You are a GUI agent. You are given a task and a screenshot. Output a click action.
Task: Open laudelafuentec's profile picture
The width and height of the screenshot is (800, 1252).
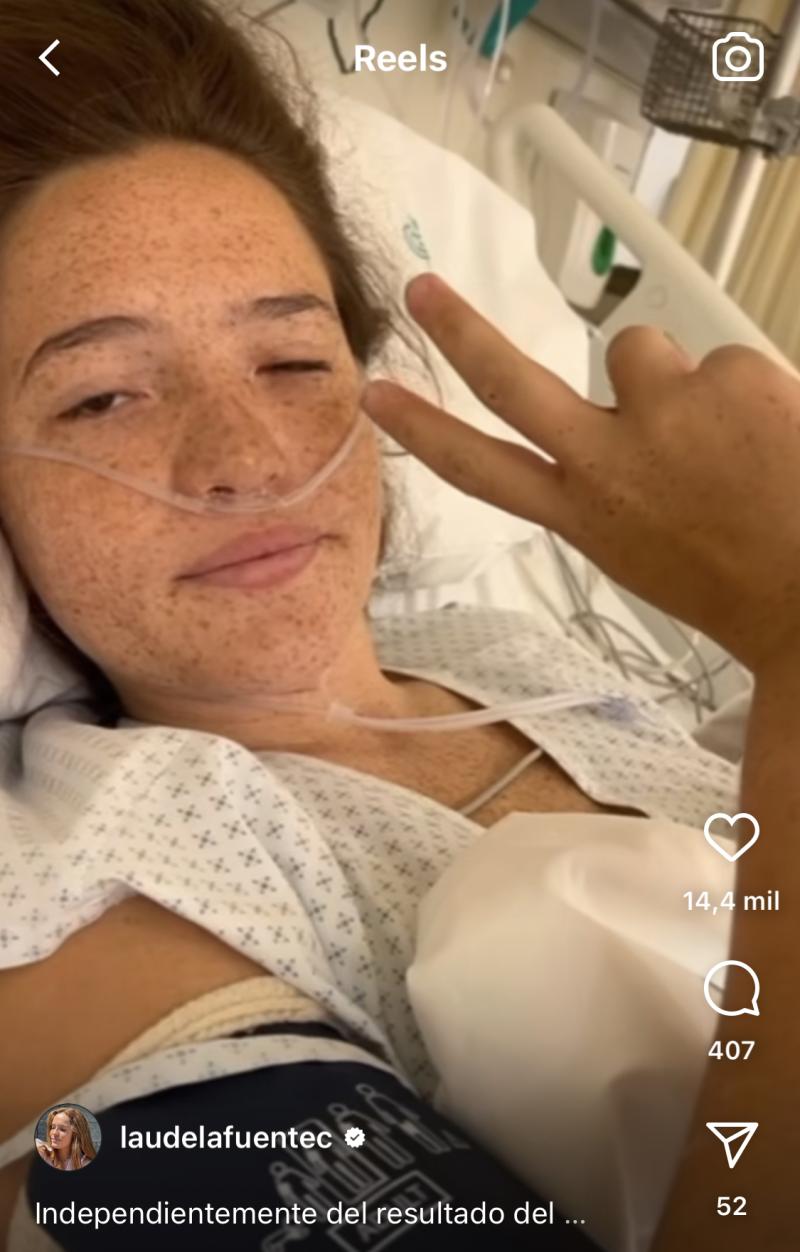point(68,1137)
